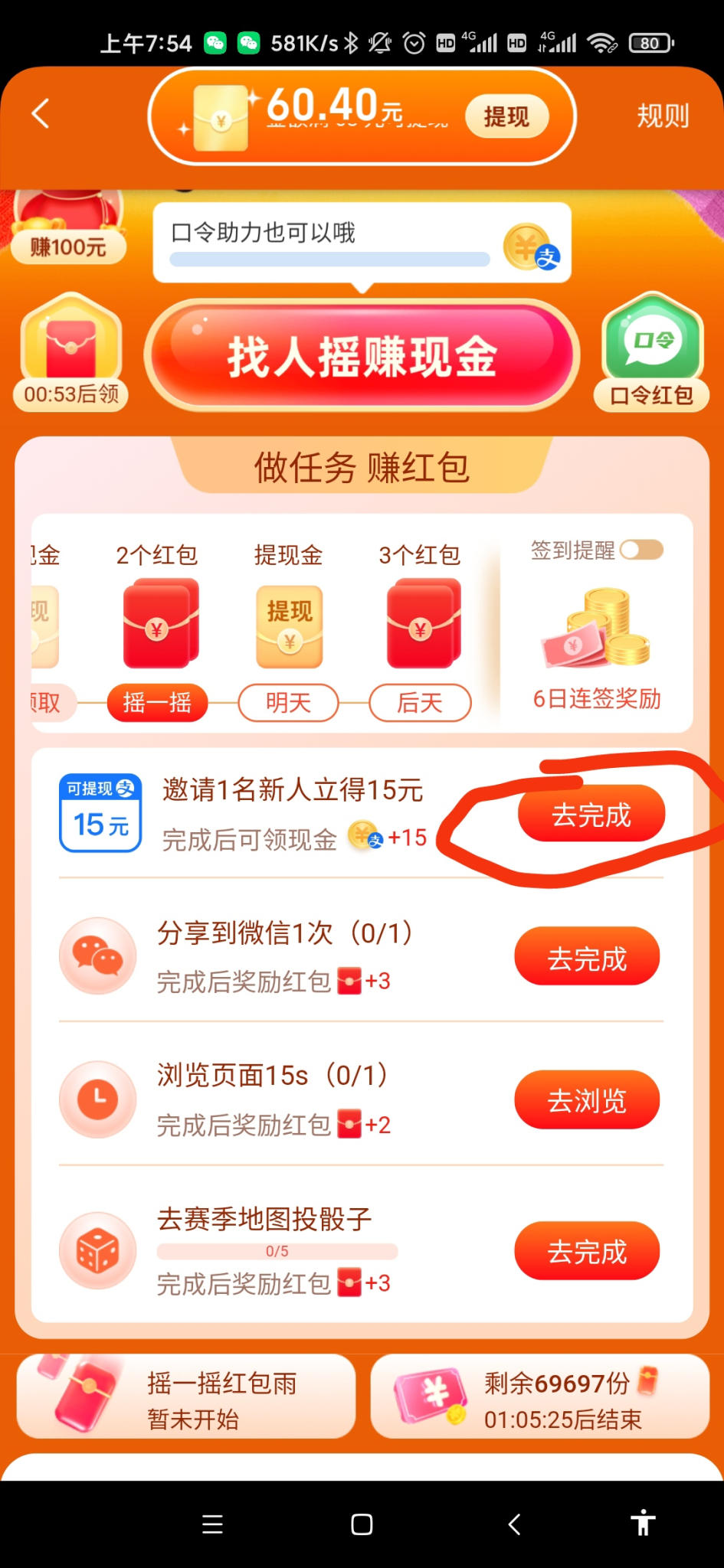Open recent apps from navigation bar
724x1568 pixels.
(212, 1524)
